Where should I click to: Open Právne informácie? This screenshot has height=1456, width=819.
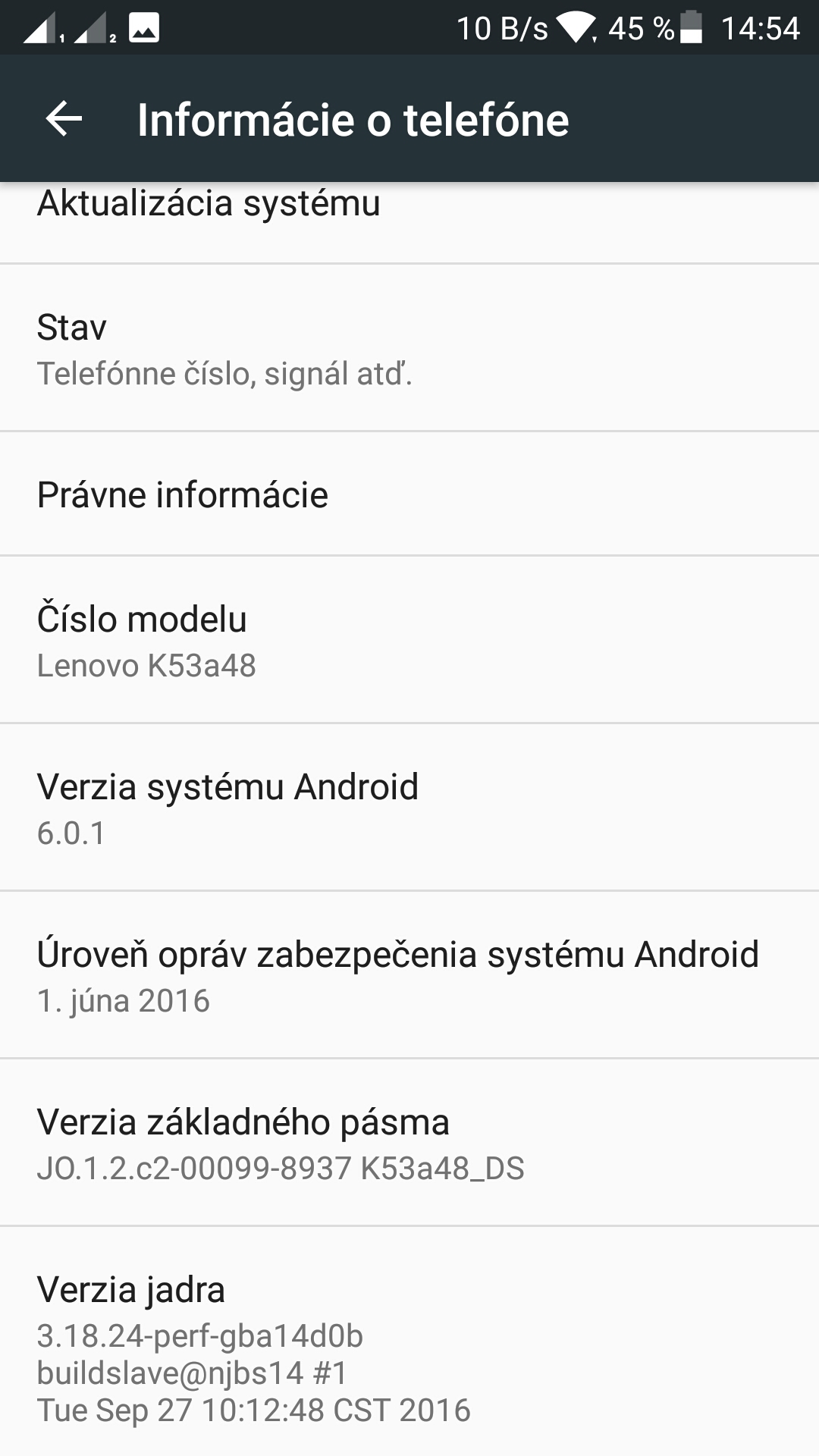tap(409, 494)
